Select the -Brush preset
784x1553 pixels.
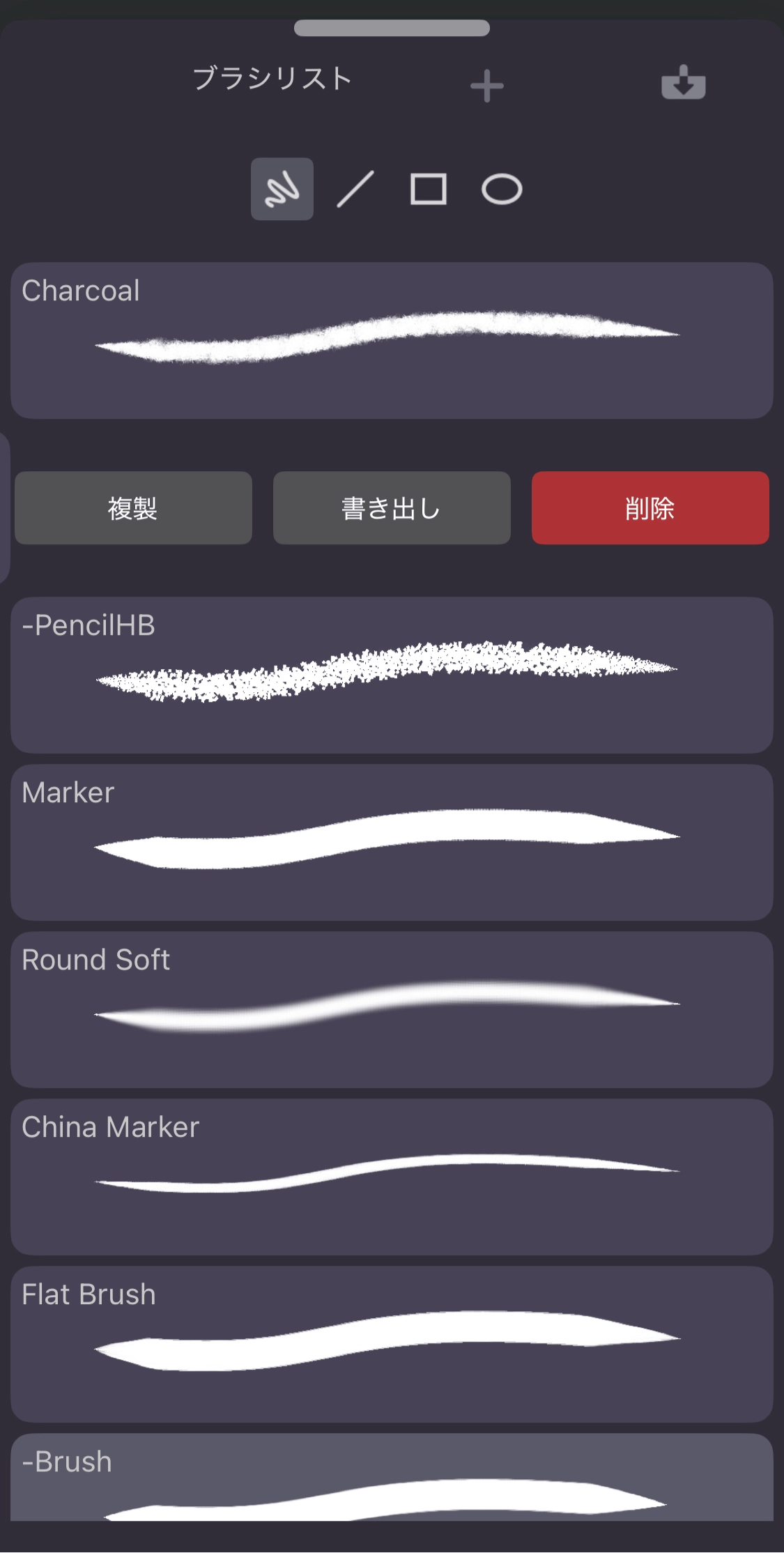(x=392, y=1478)
